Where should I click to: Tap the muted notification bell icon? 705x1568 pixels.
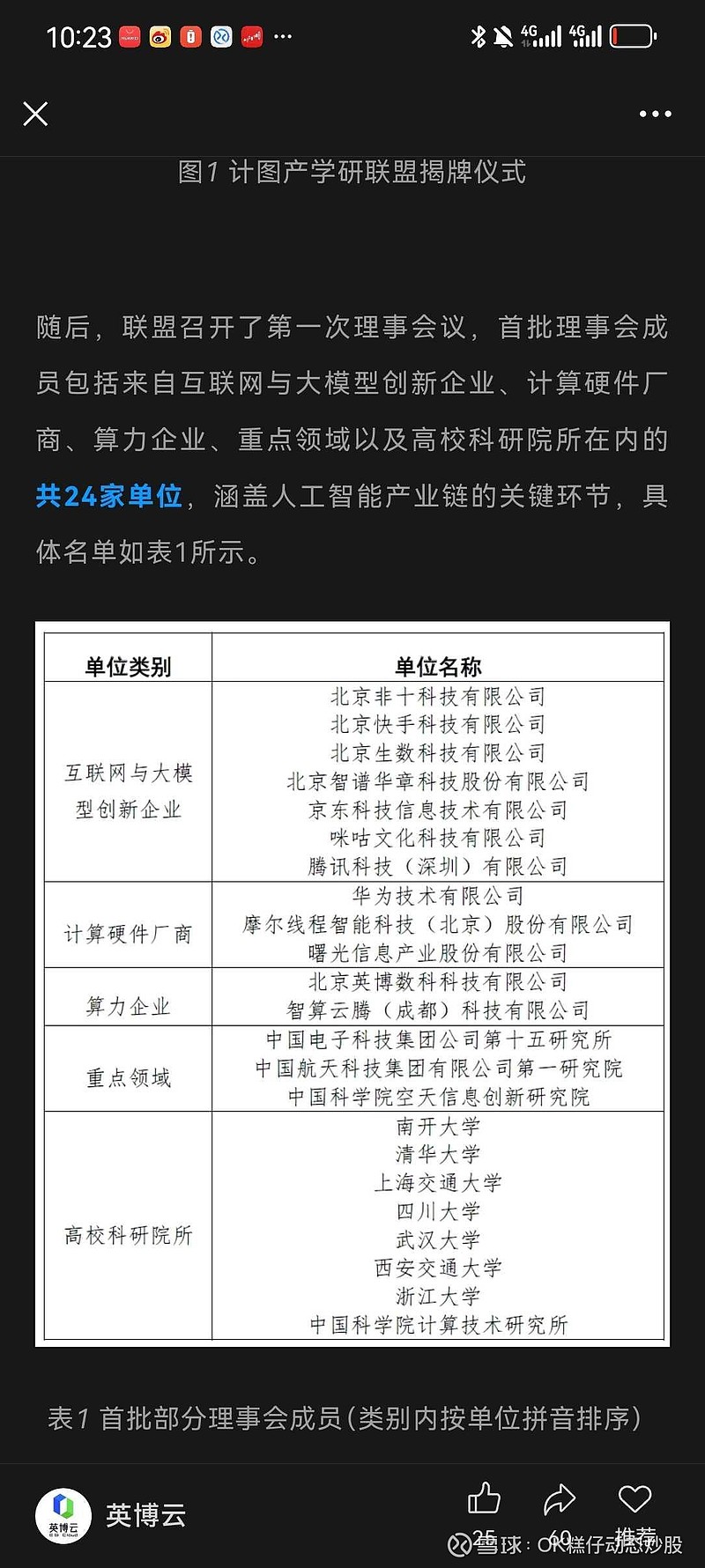click(503, 35)
